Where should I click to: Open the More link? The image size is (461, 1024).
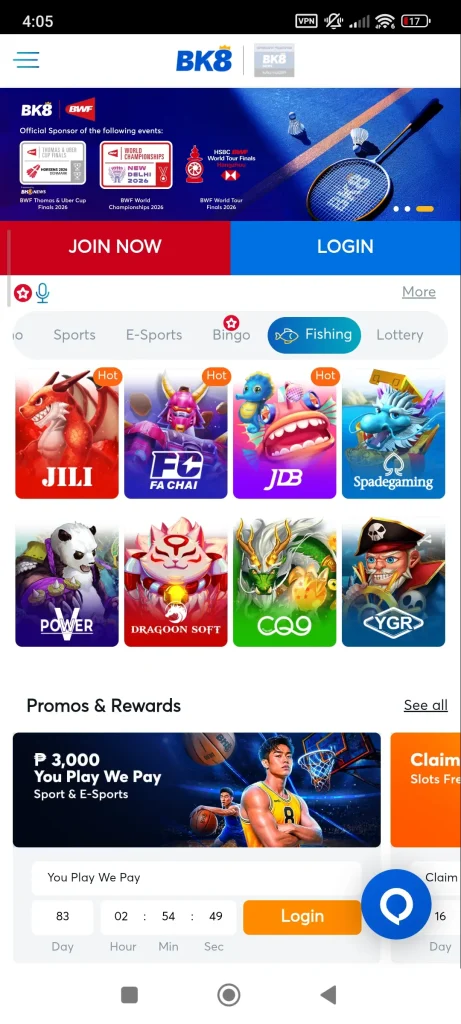419,292
